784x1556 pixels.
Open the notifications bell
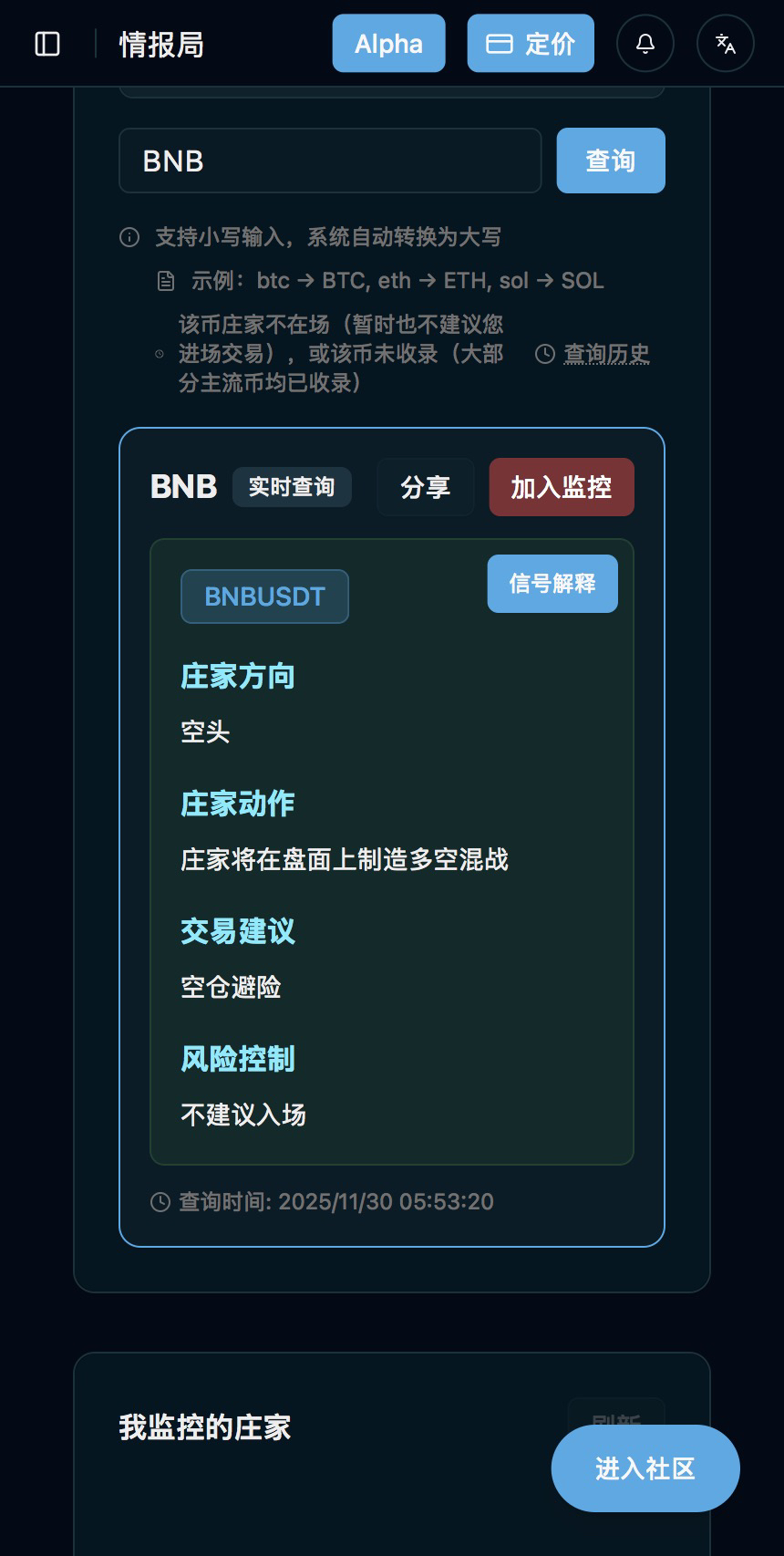click(645, 44)
